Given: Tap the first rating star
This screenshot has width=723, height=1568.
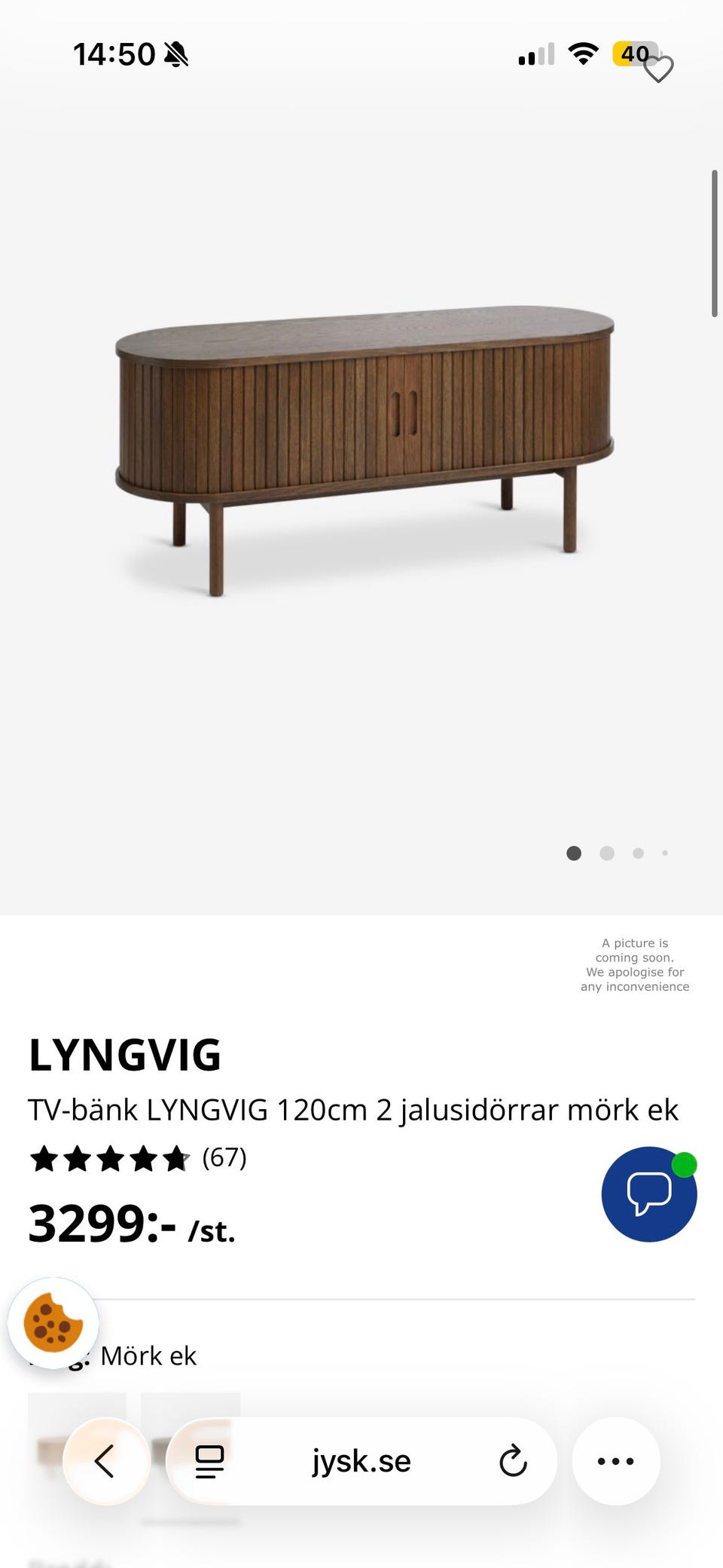Looking at the screenshot, I should coord(45,1159).
